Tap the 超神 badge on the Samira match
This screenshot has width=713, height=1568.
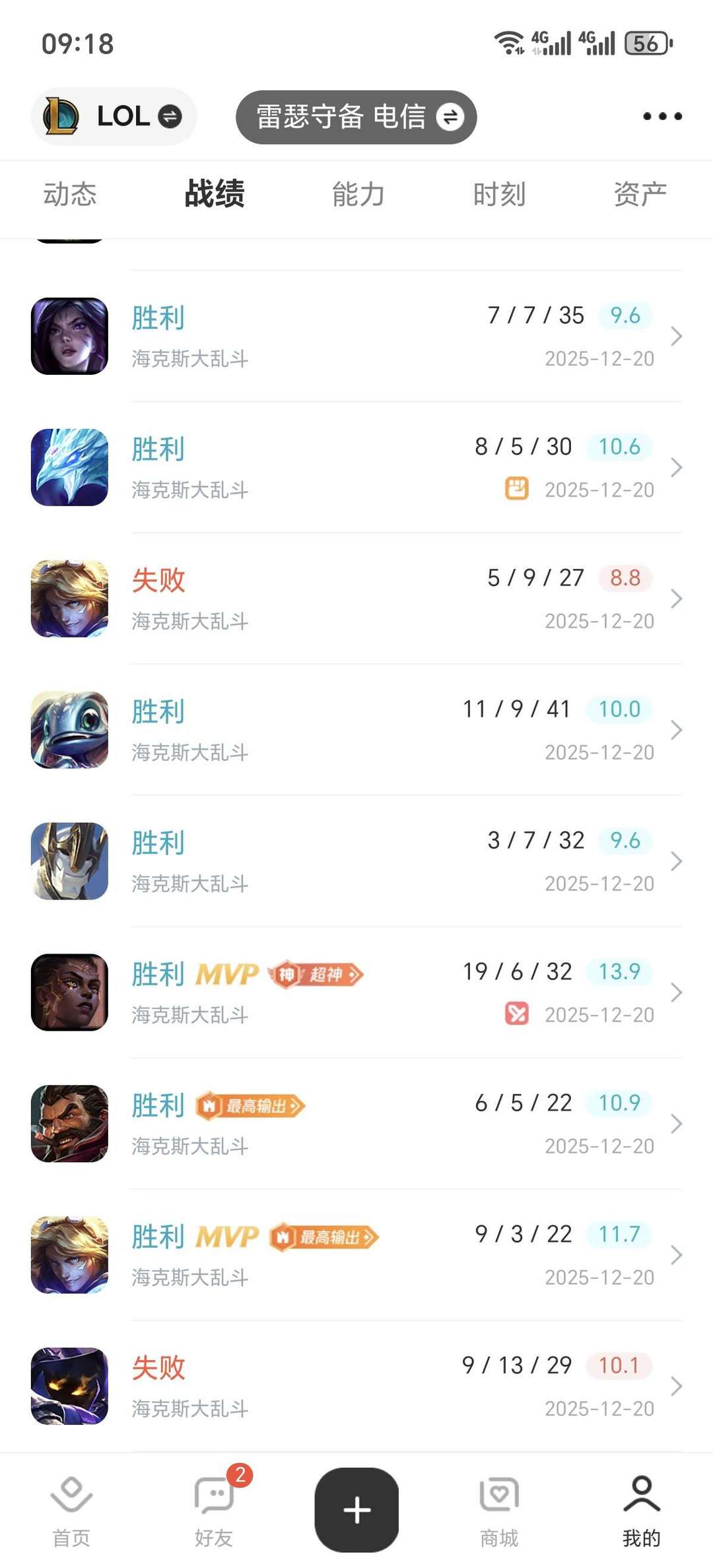316,973
